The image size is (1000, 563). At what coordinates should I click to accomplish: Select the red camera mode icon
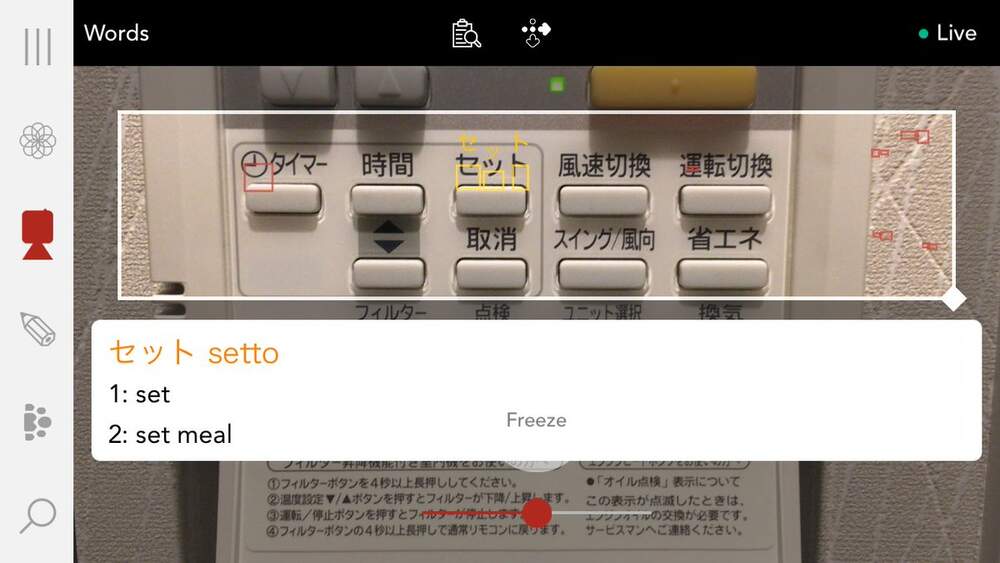point(37,235)
